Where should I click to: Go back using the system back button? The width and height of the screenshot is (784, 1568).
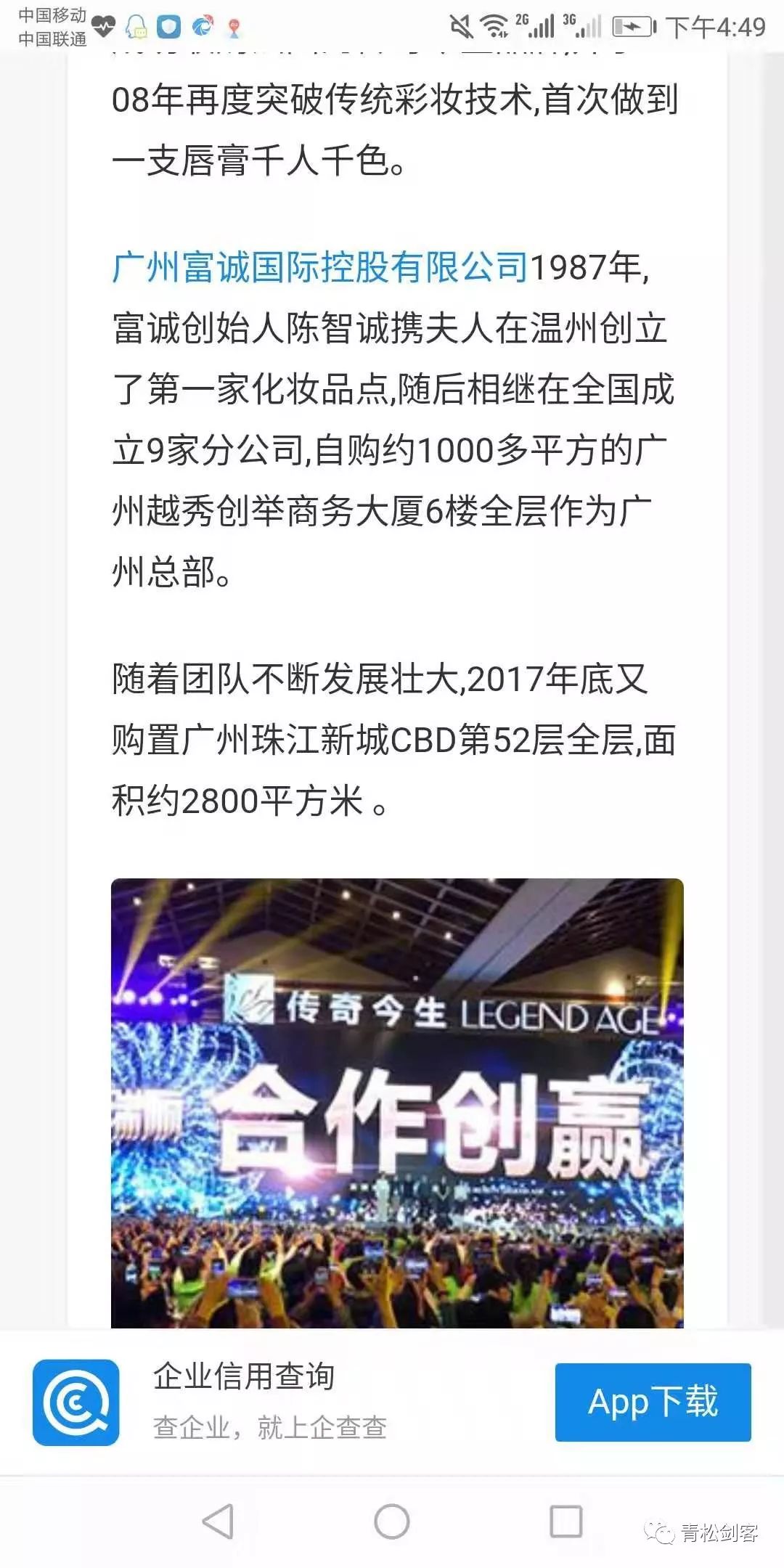click(x=218, y=1521)
